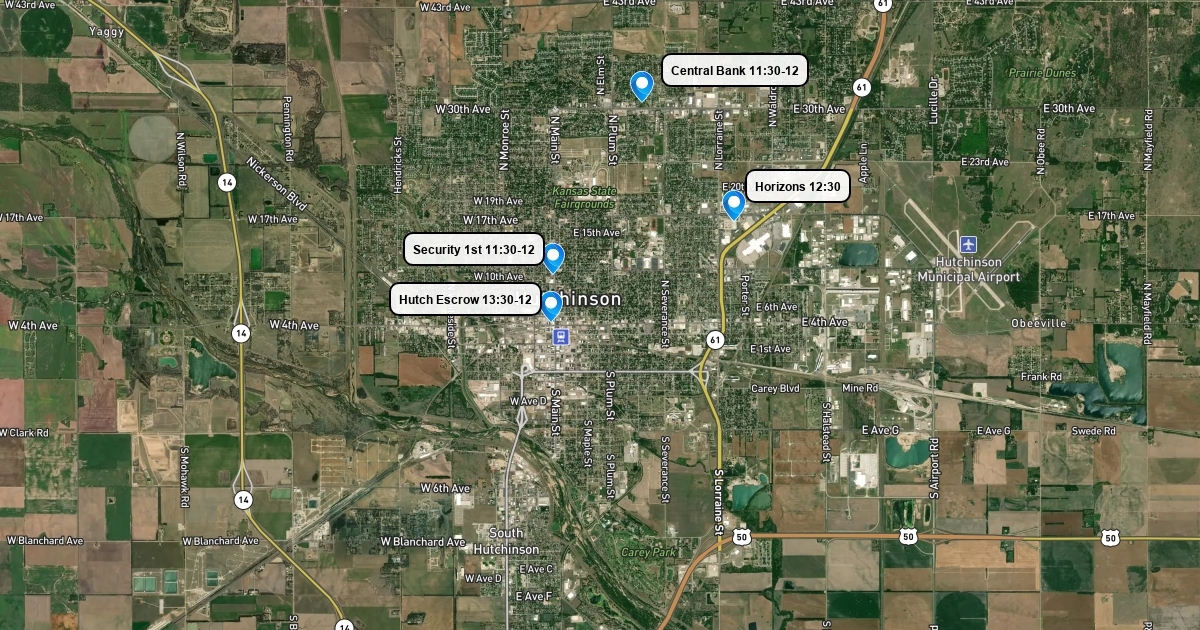Screen dimensions: 1200x630
Task: Tap the Hutch Escrow map pin
Action: [x=551, y=304]
